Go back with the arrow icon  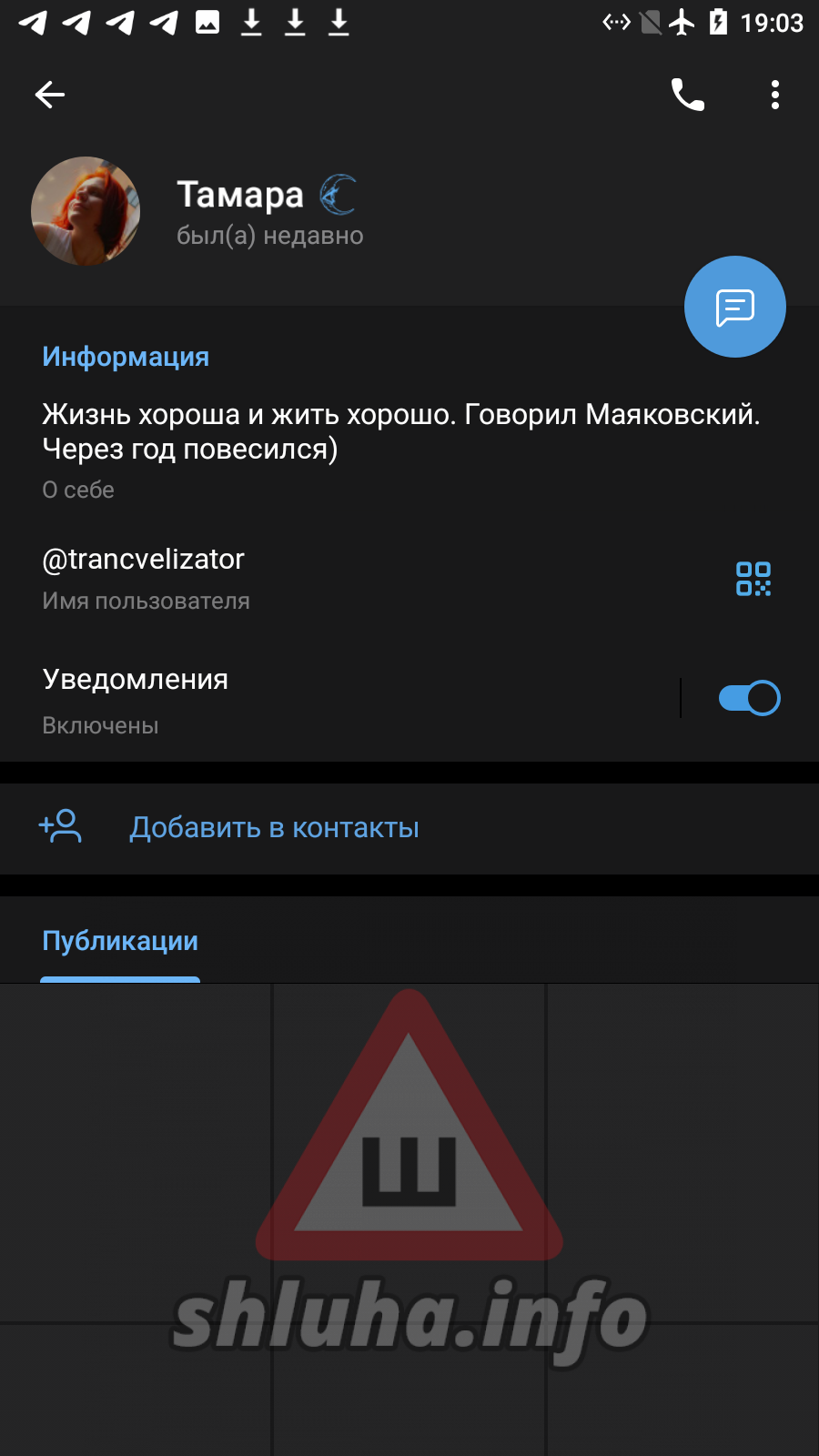click(x=50, y=95)
